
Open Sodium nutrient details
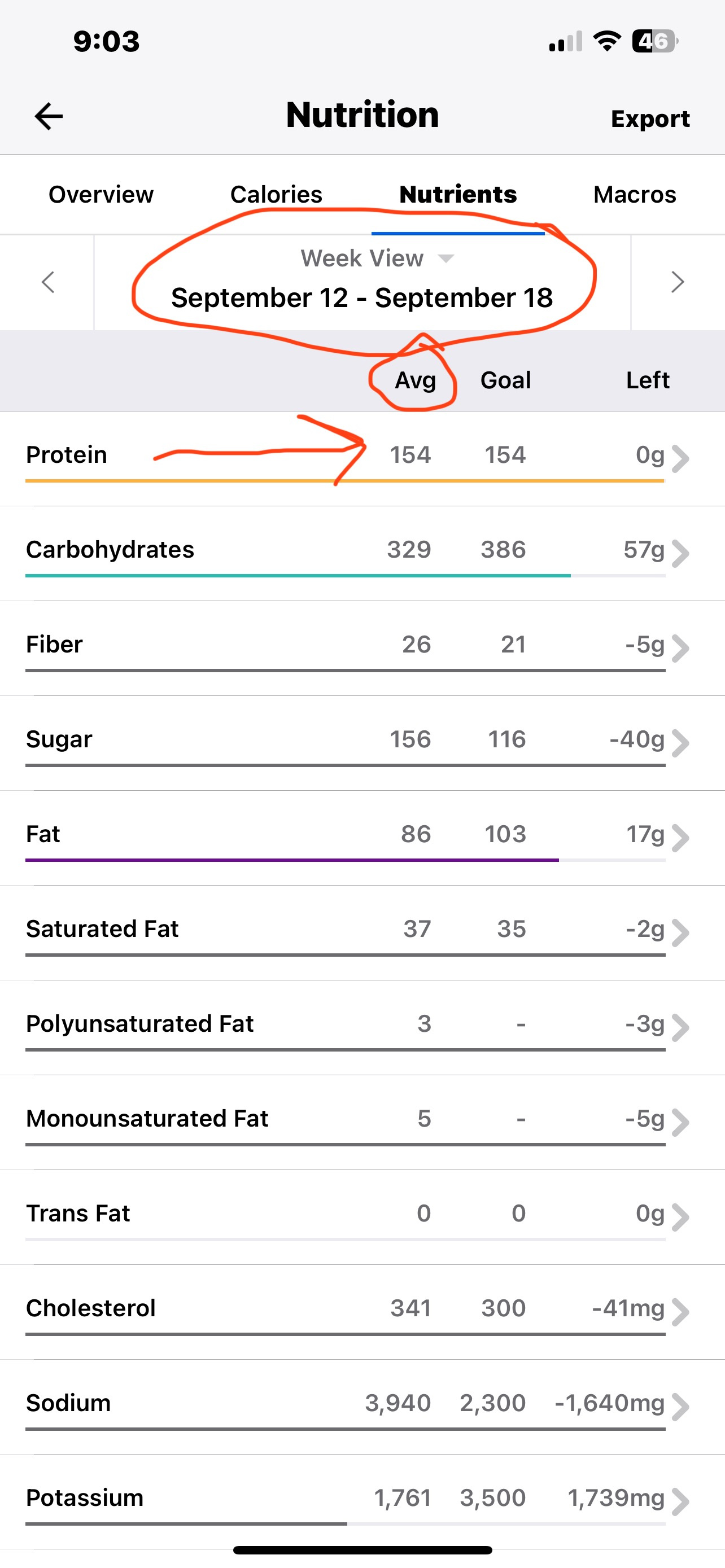click(362, 1404)
